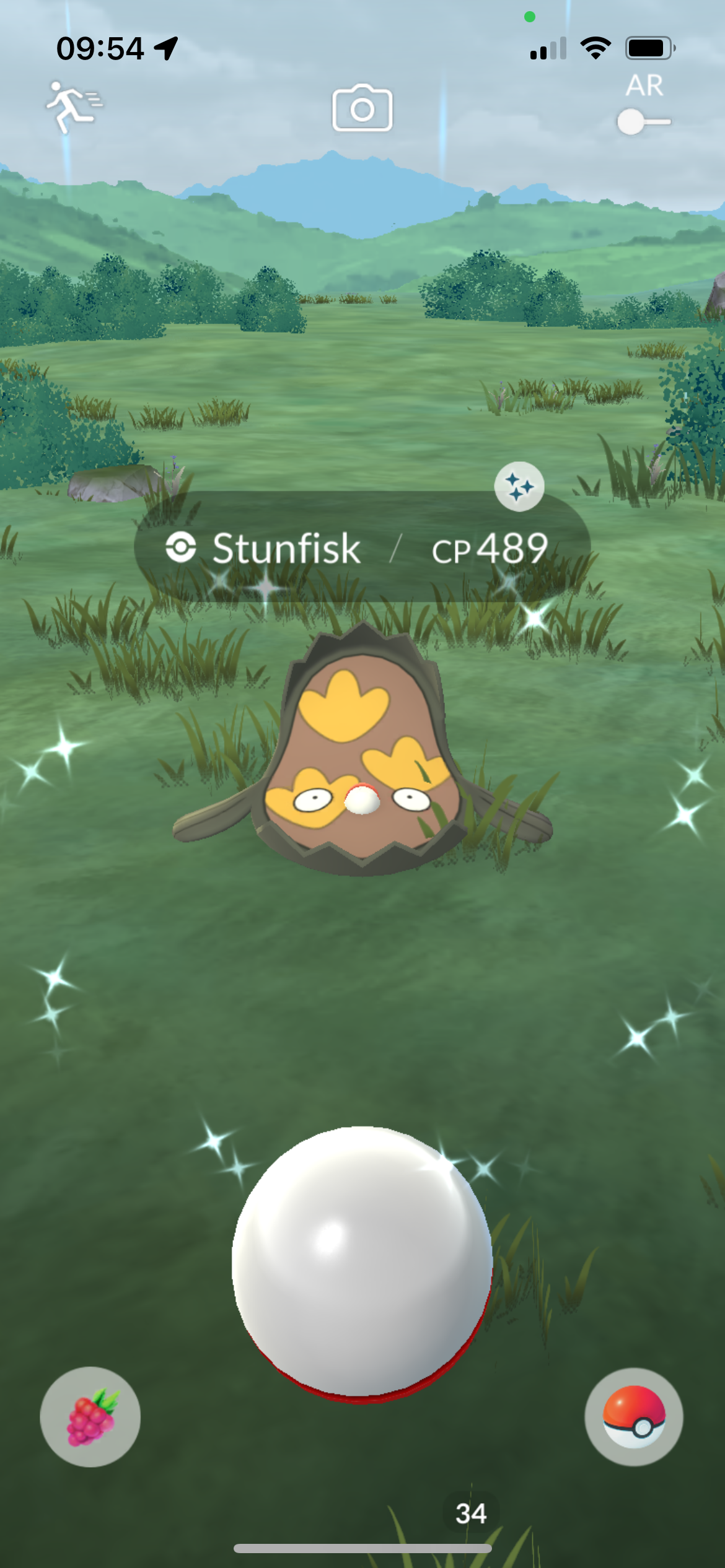
Task: Tap the shiny sparkle badge above CP
Action: pos(519,487)
